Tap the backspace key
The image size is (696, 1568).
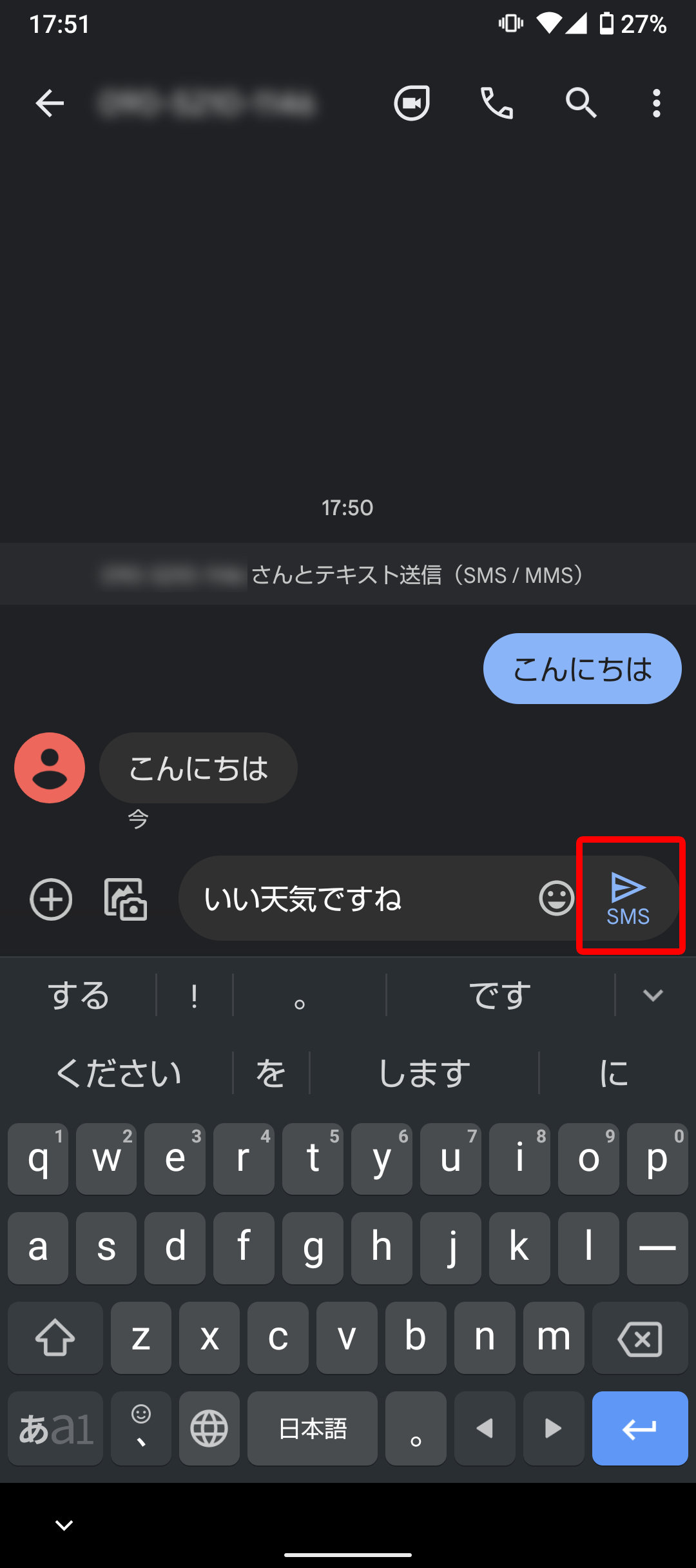(639, 1338)
